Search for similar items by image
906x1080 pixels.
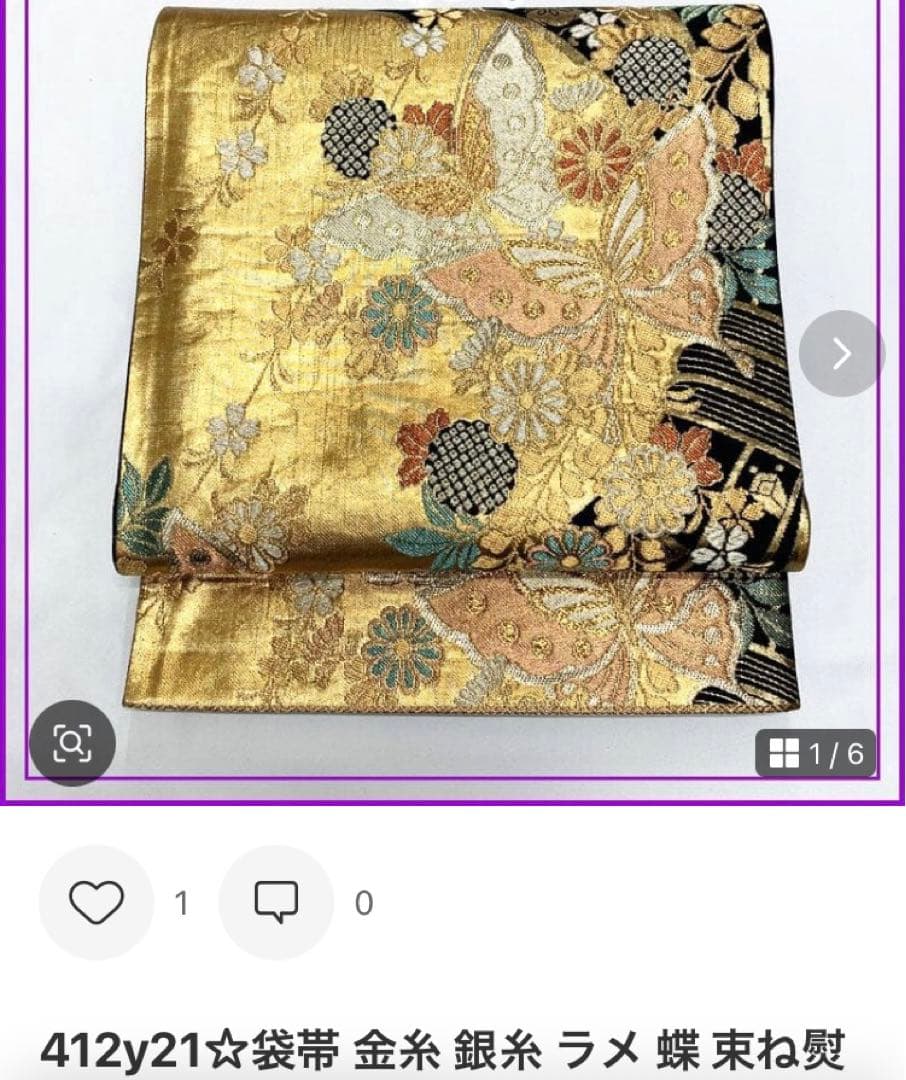tap(72, 742)
